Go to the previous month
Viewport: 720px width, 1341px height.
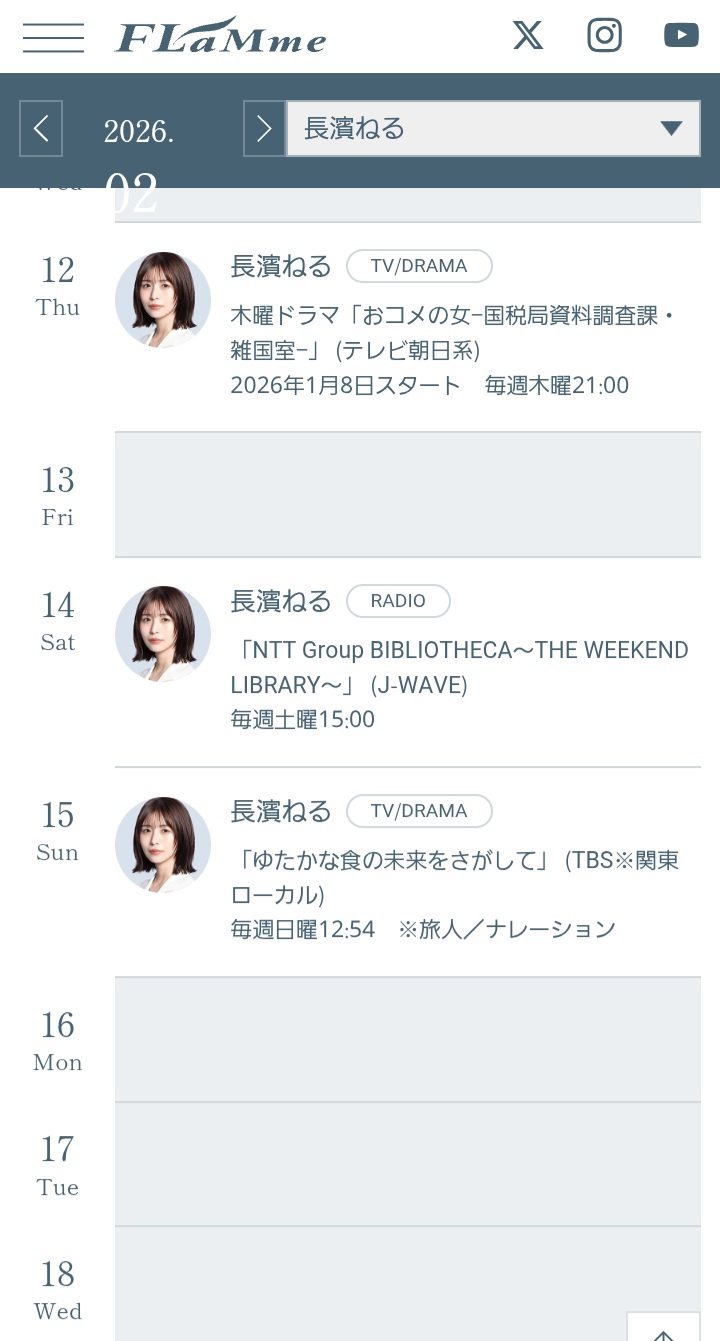pos(41,128)
